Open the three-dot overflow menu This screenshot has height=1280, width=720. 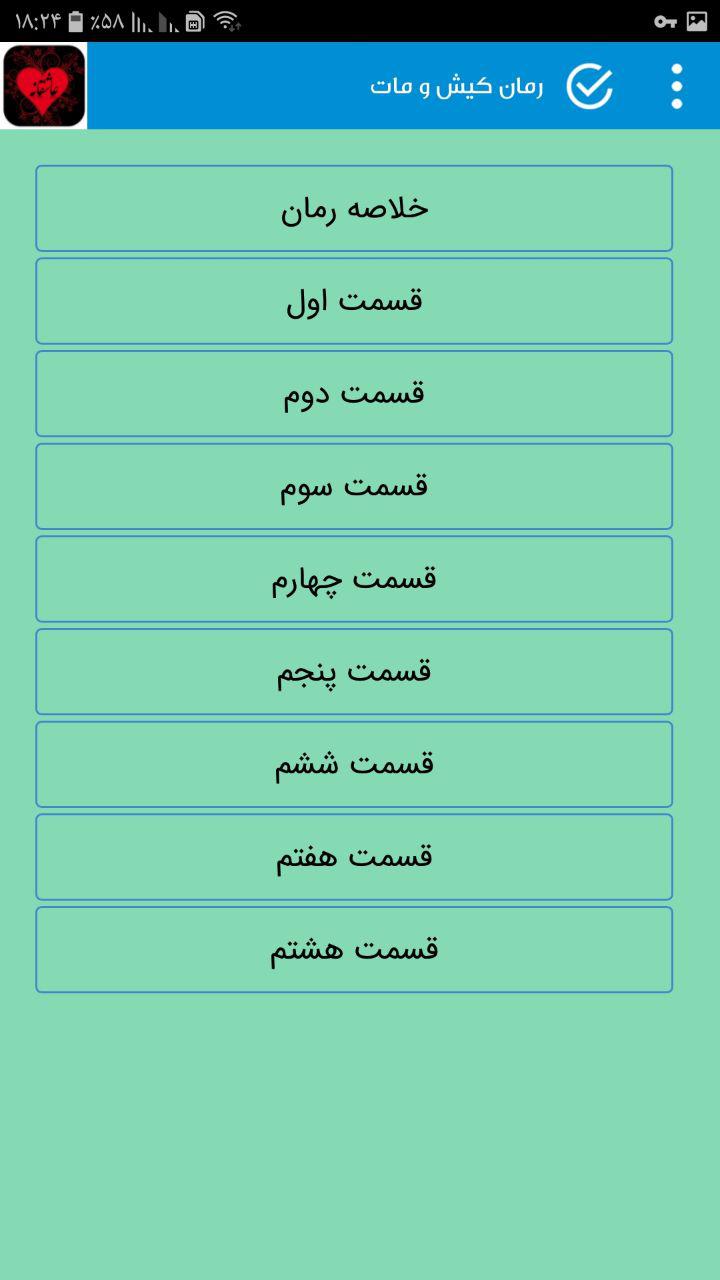(x=677, y=85)
